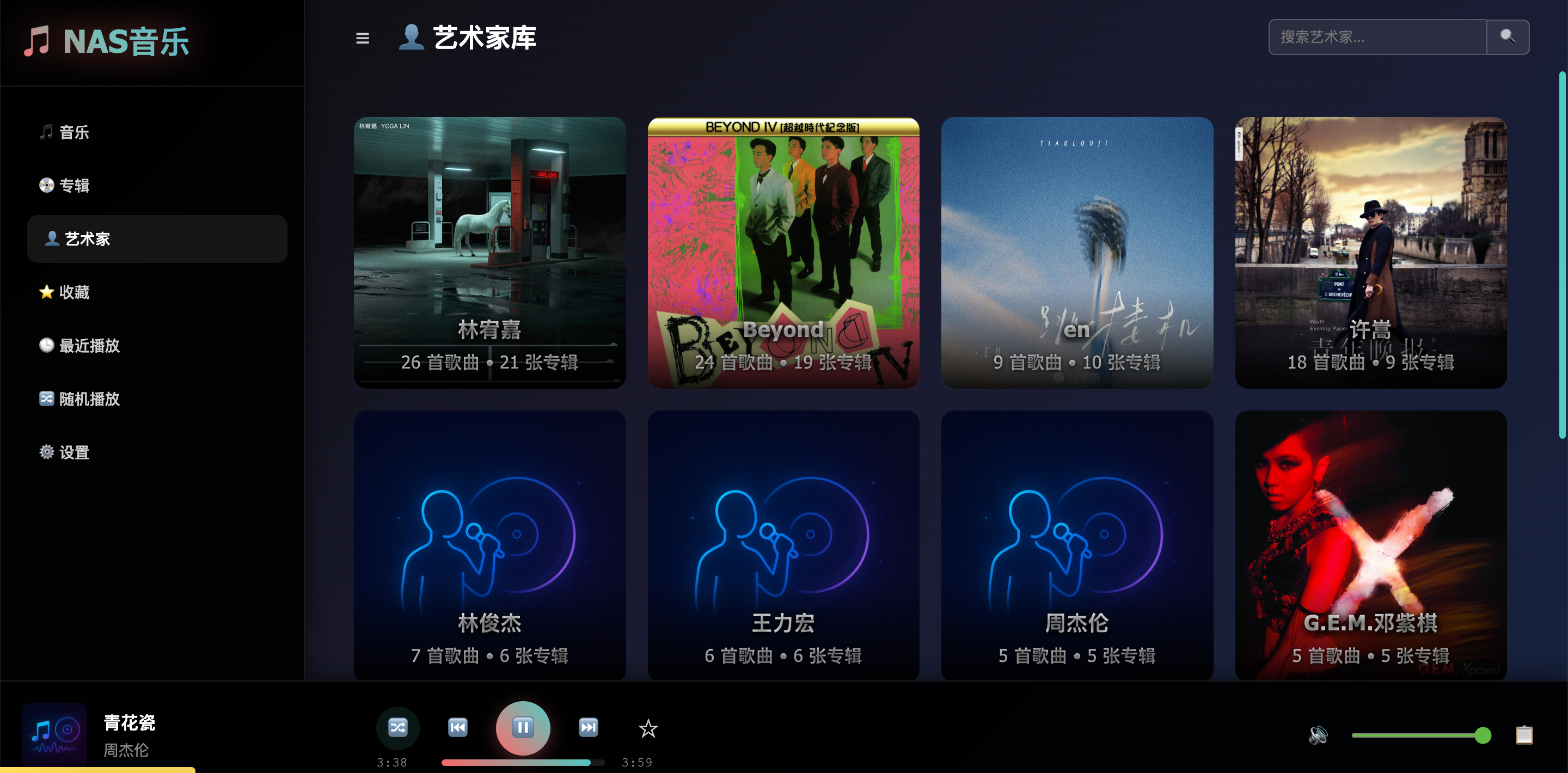Toggle the hamburger sidebar menu

pos(362,38)
